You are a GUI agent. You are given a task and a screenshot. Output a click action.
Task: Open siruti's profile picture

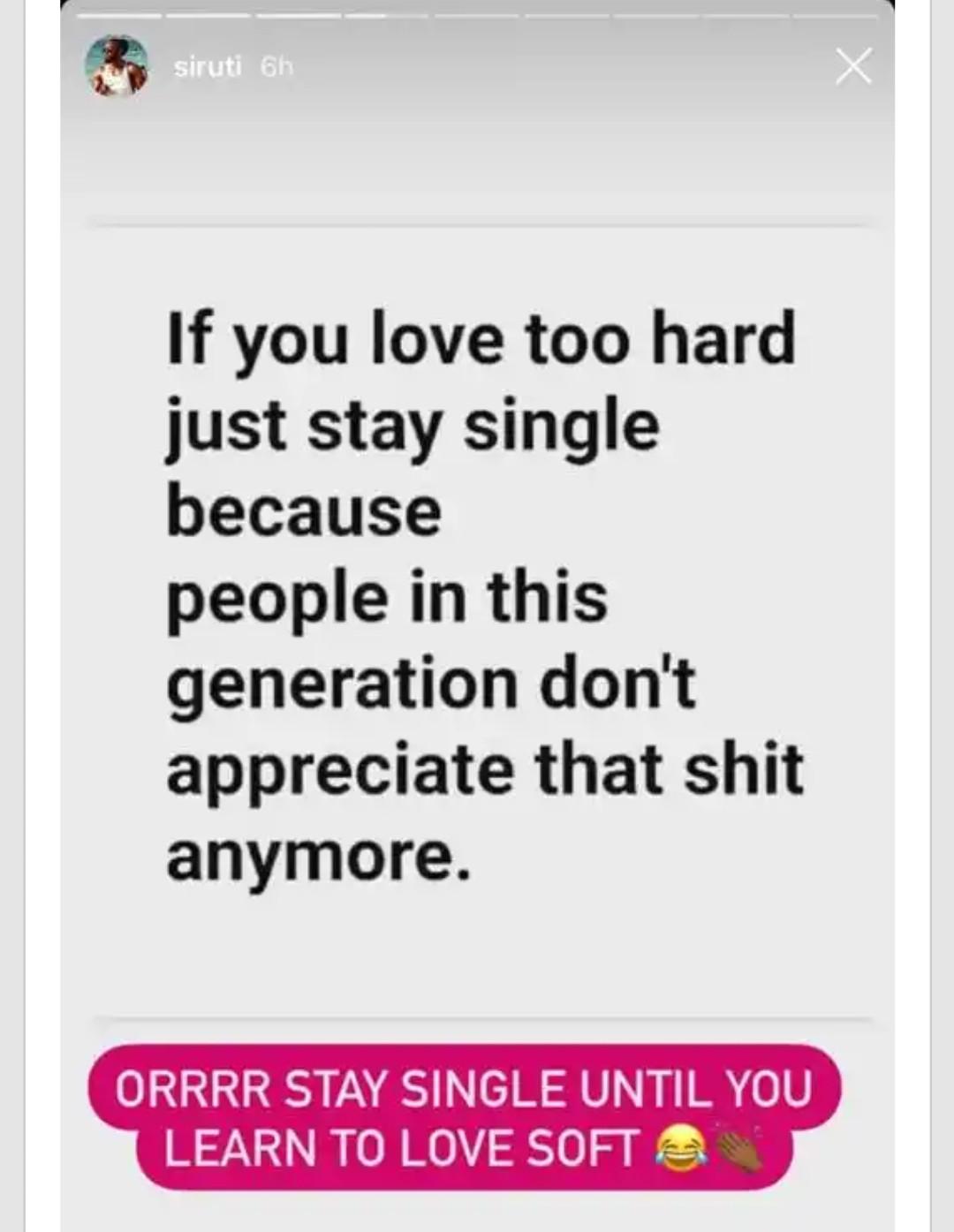coord(117,67)
